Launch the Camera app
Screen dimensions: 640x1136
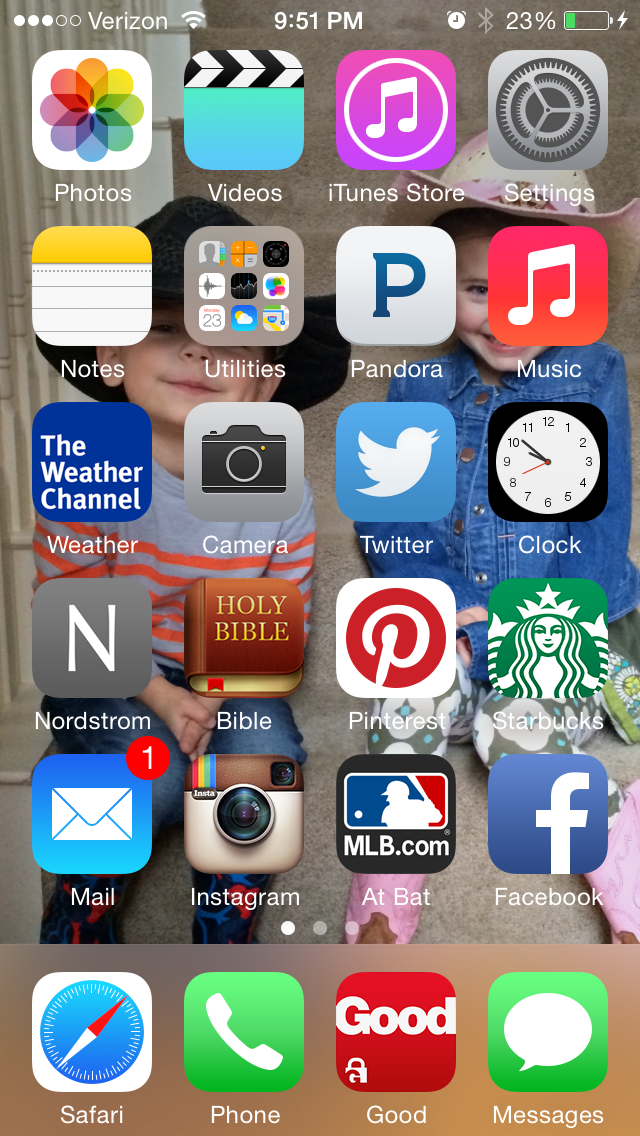(x=244, y=462)
